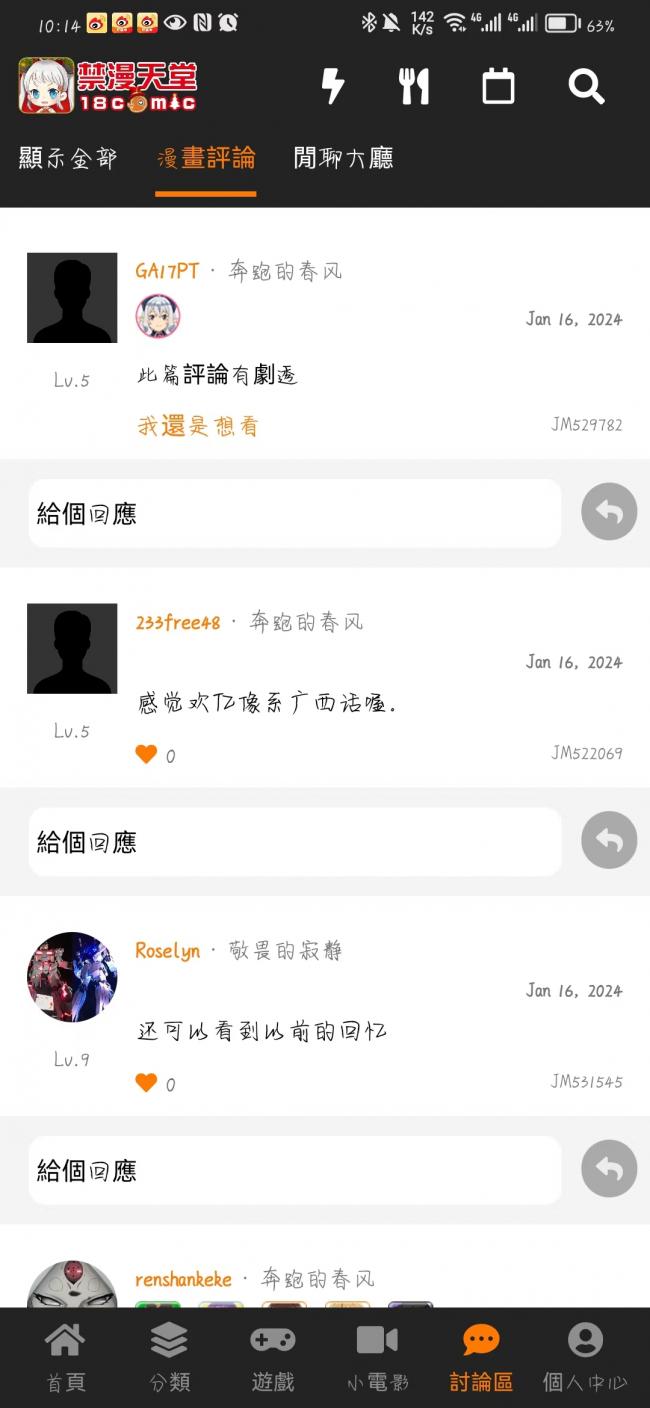Open the 個人中心 profile tab
650x1408 pixels.
click(585, 1357)
